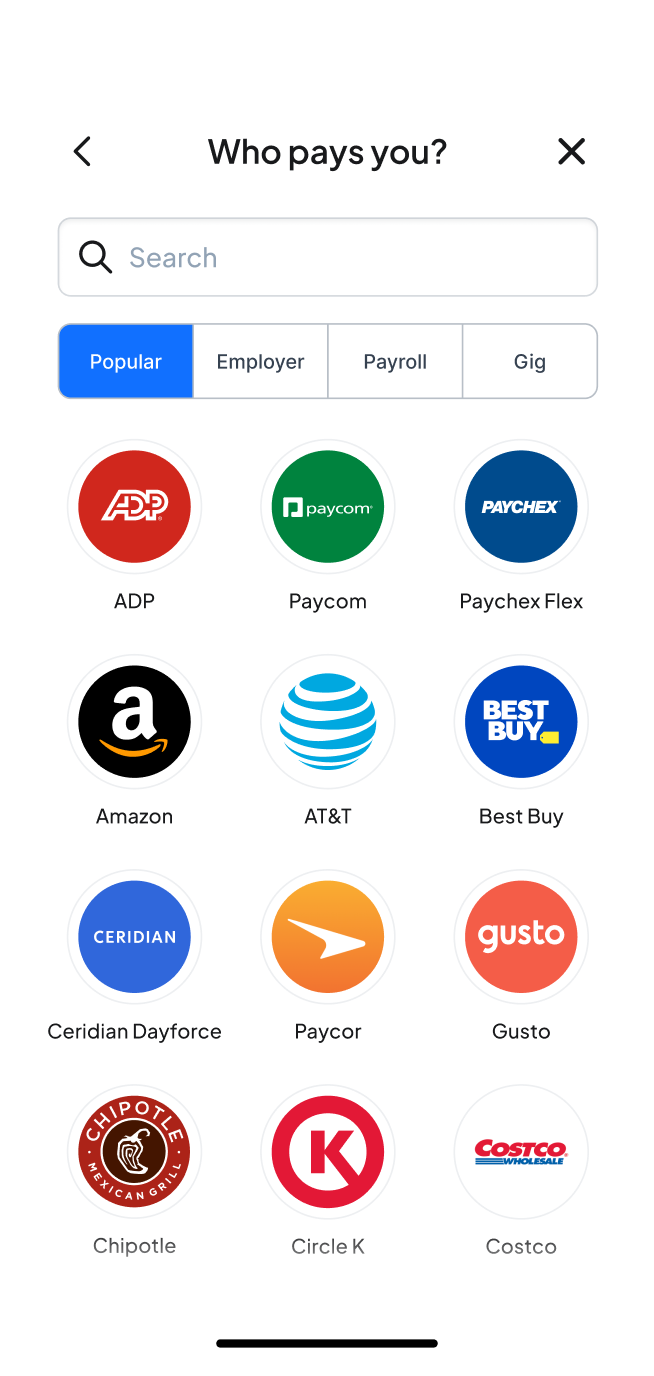Image resolution: width=654 pixels, height=1376 pixels.
Task: Switch to the Payroll tab
Action: (395, 362)
